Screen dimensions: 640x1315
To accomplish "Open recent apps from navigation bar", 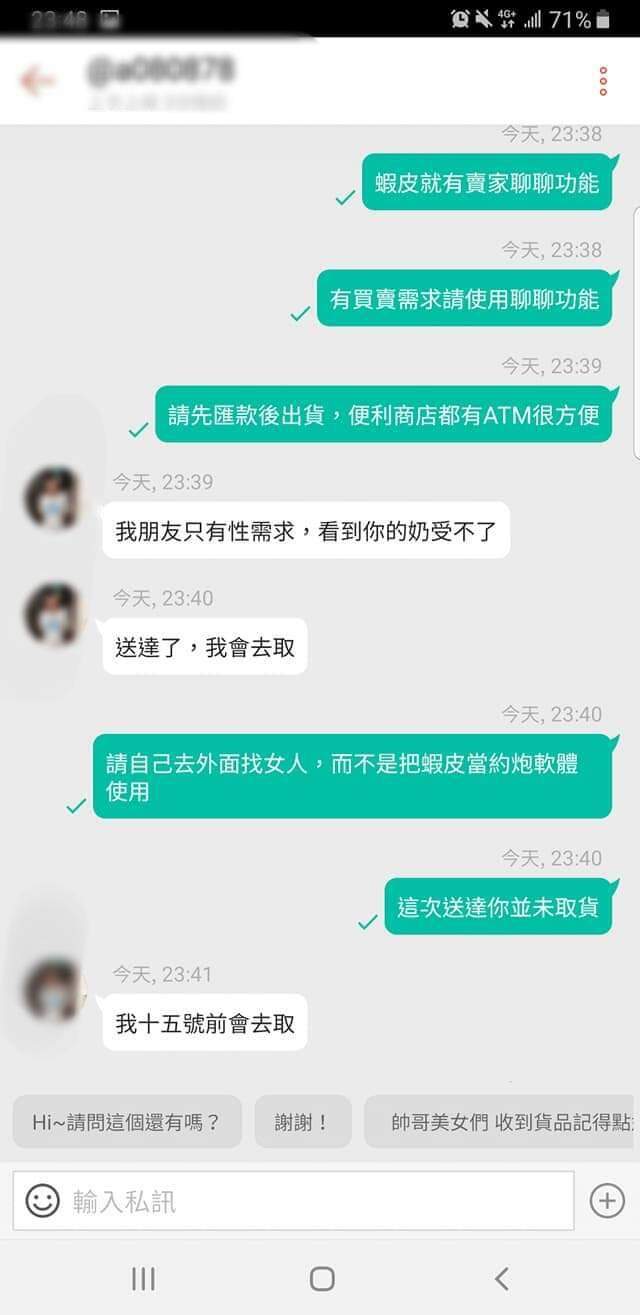I will [x=143, y=1278].
